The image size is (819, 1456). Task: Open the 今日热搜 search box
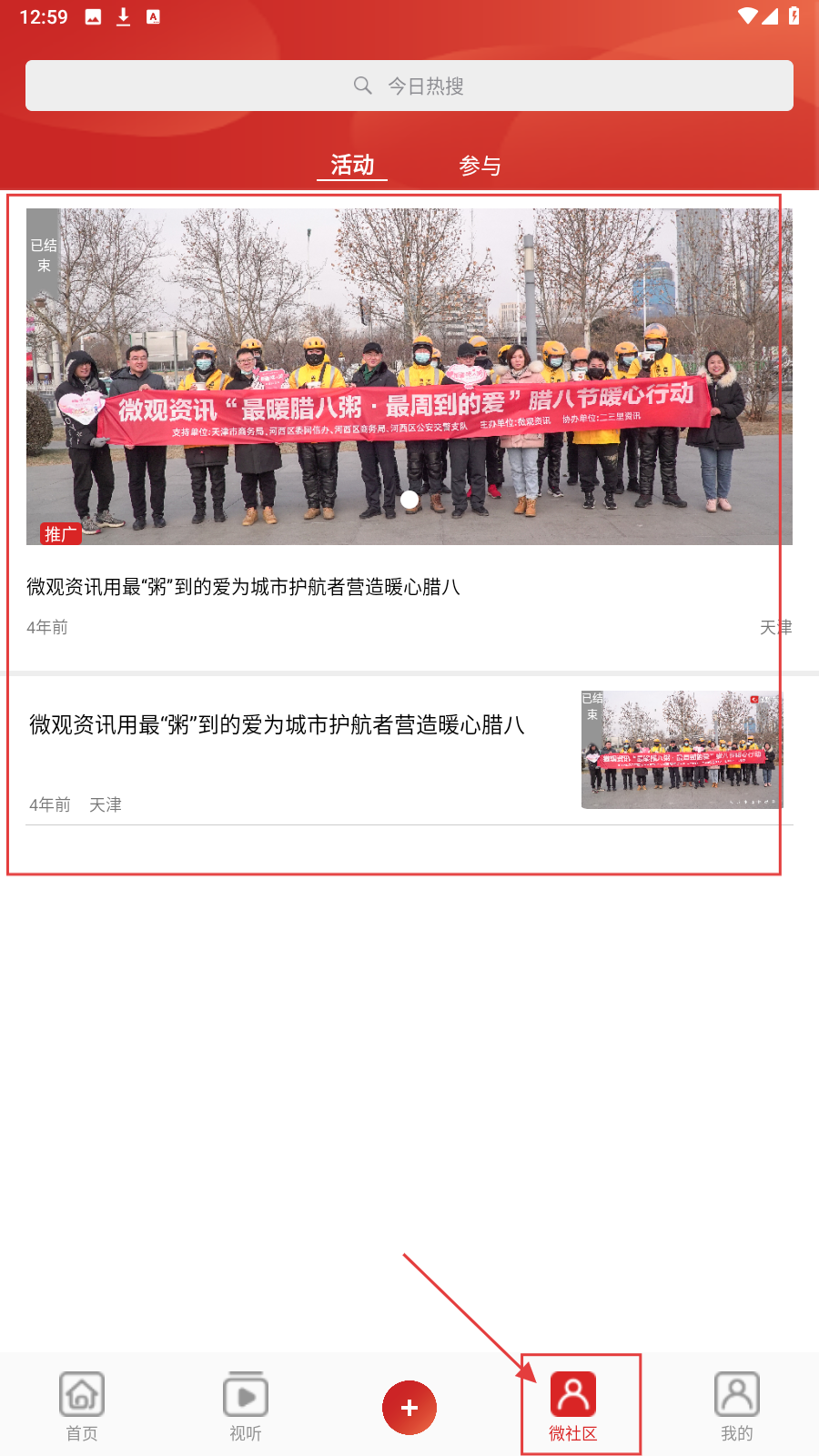tap(409, 86)
